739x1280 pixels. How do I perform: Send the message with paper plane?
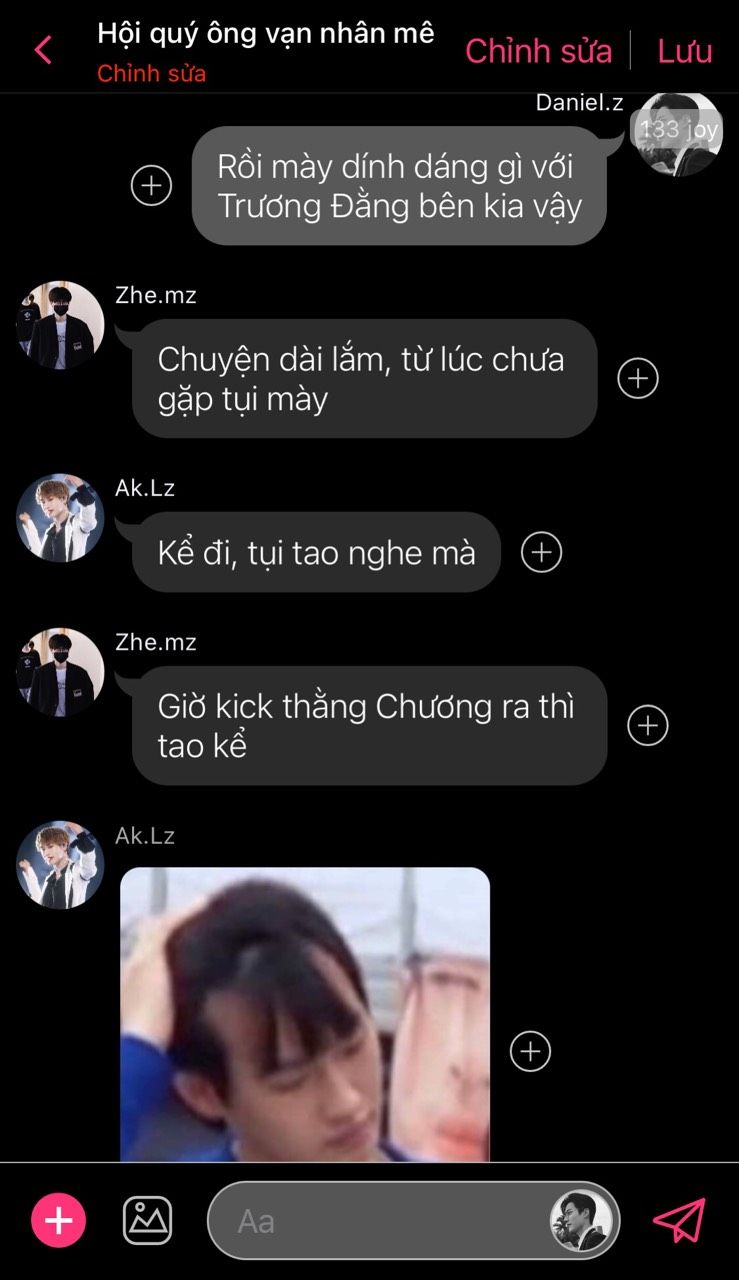point(680,1221)
